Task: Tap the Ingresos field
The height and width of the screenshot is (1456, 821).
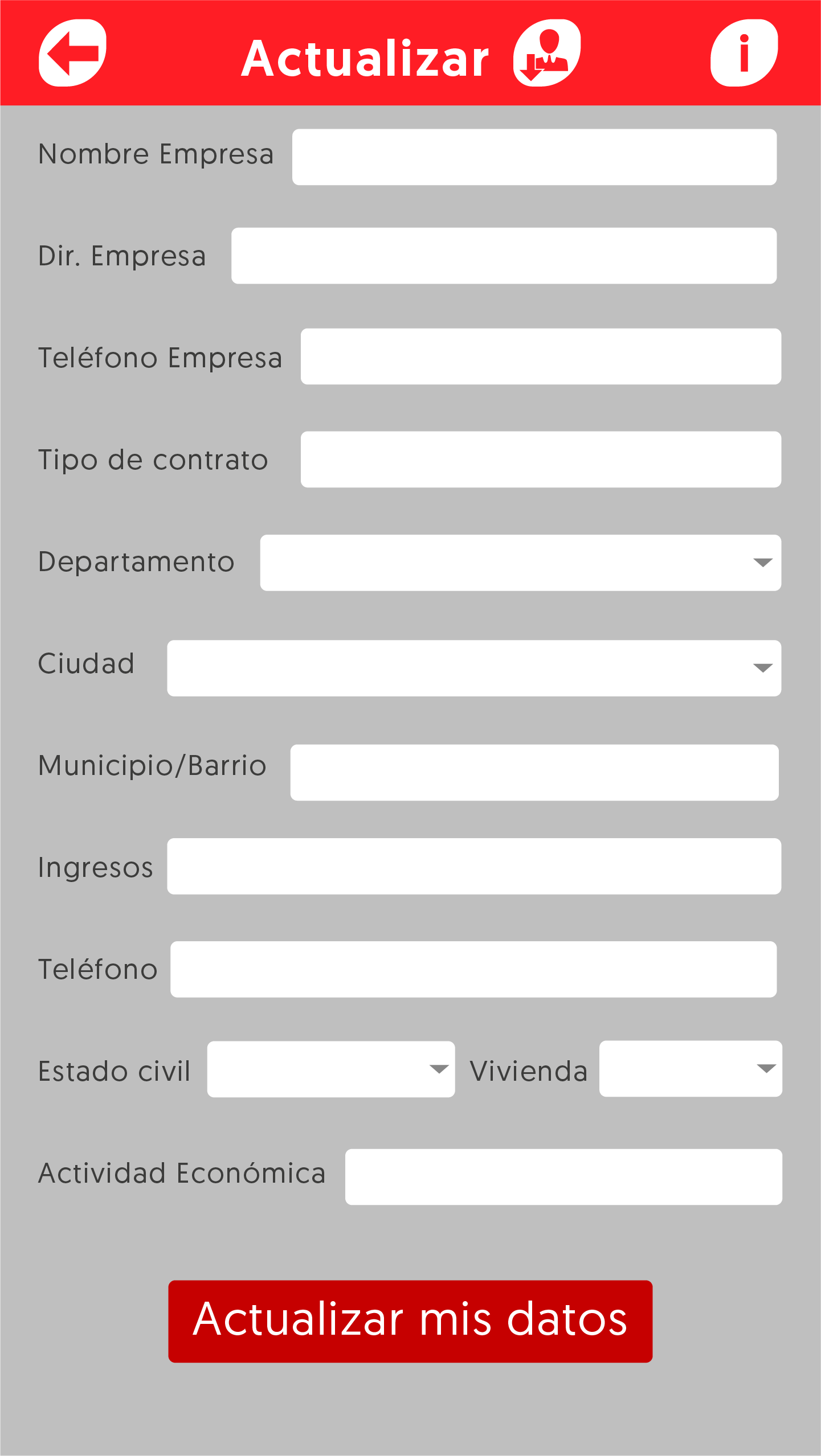Action: point(474,866)
